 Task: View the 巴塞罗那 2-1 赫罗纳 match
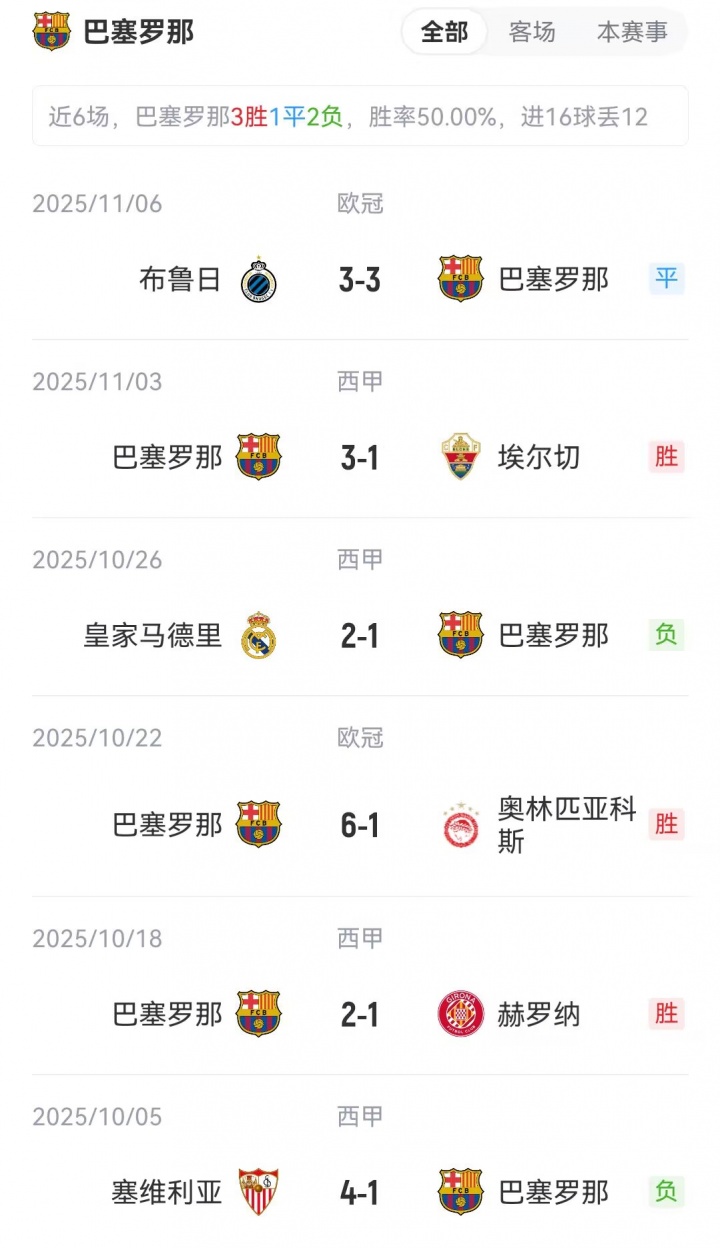(x=360, y=1014)
